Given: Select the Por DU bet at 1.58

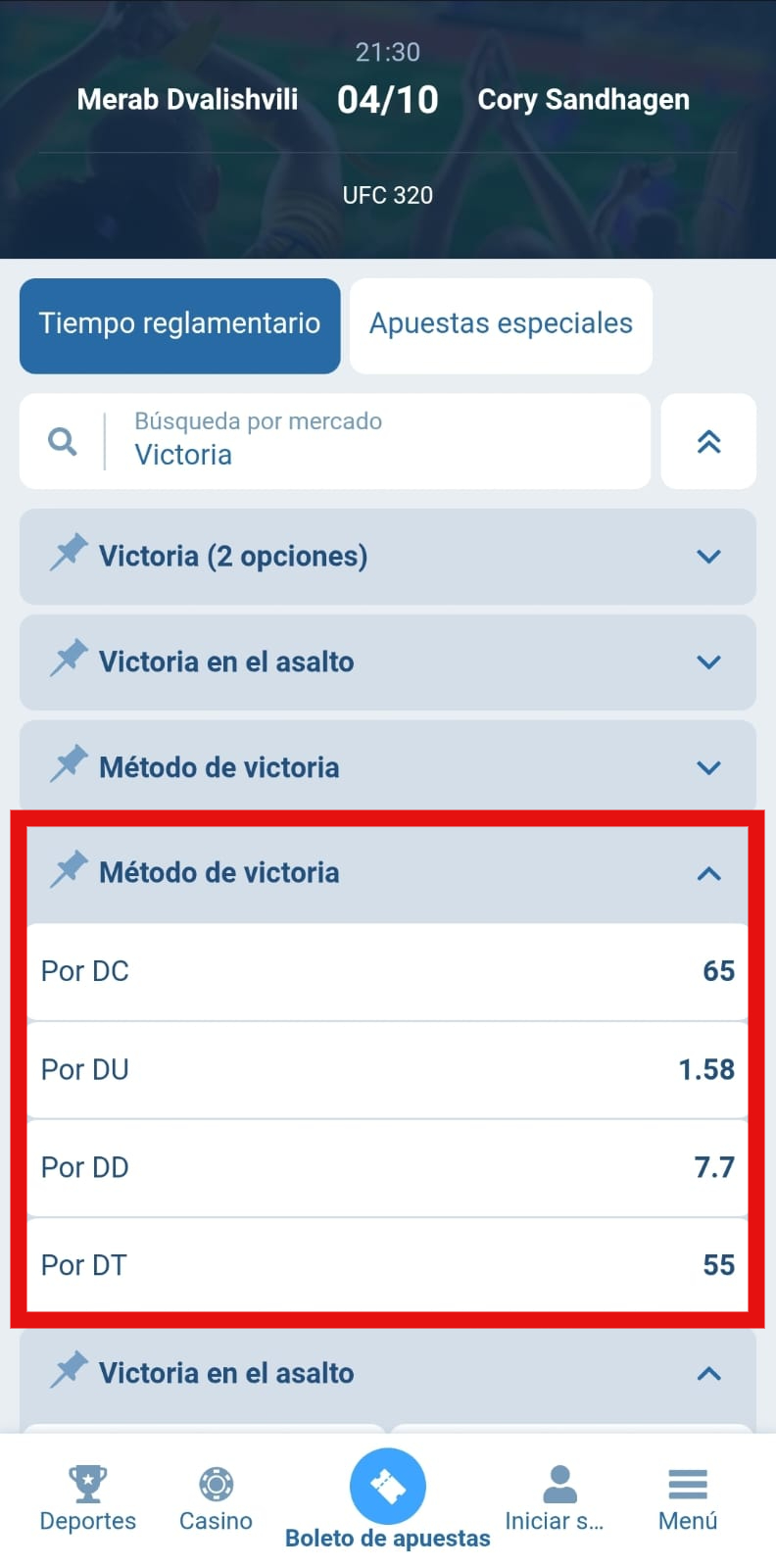Looking at the screenshot, I should tap(387, 1069).
